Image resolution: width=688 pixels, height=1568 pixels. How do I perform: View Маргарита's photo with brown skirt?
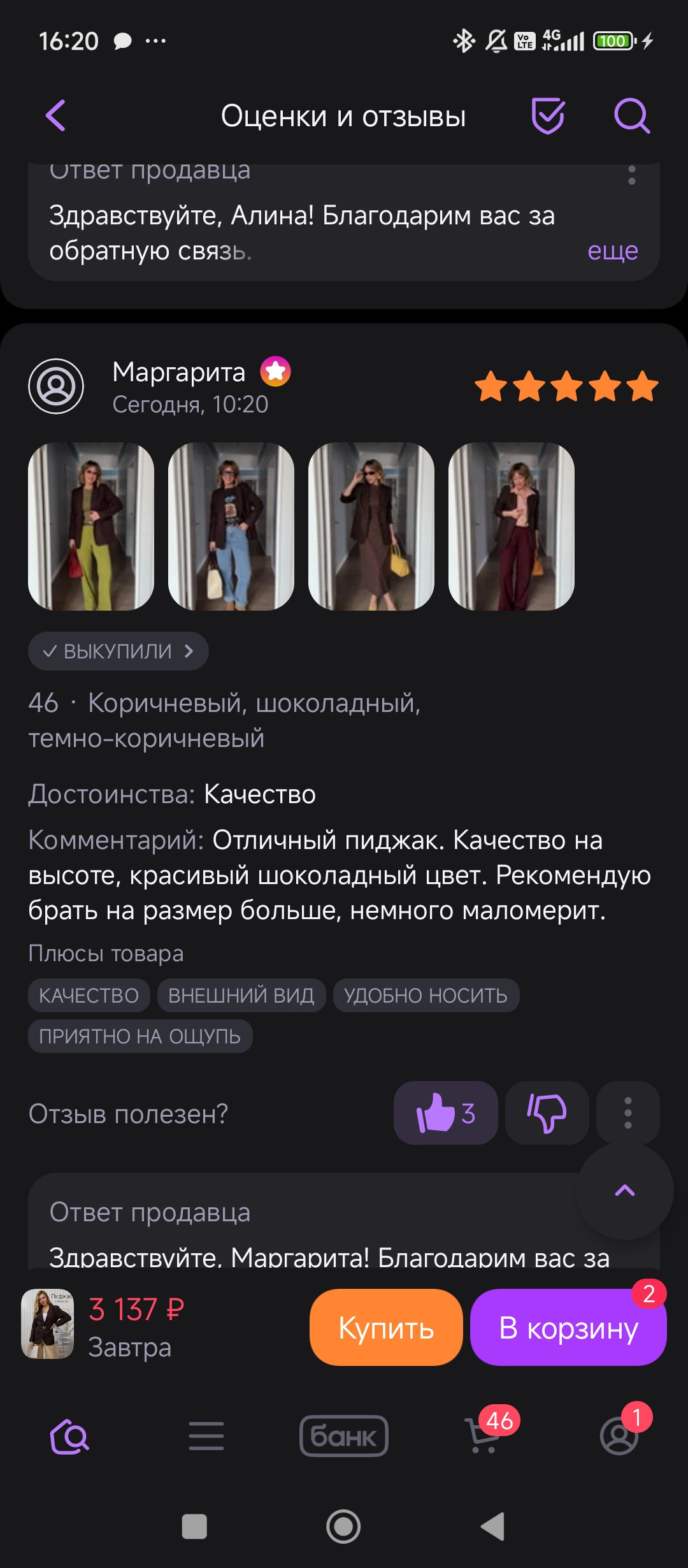(x=371, y=526)
